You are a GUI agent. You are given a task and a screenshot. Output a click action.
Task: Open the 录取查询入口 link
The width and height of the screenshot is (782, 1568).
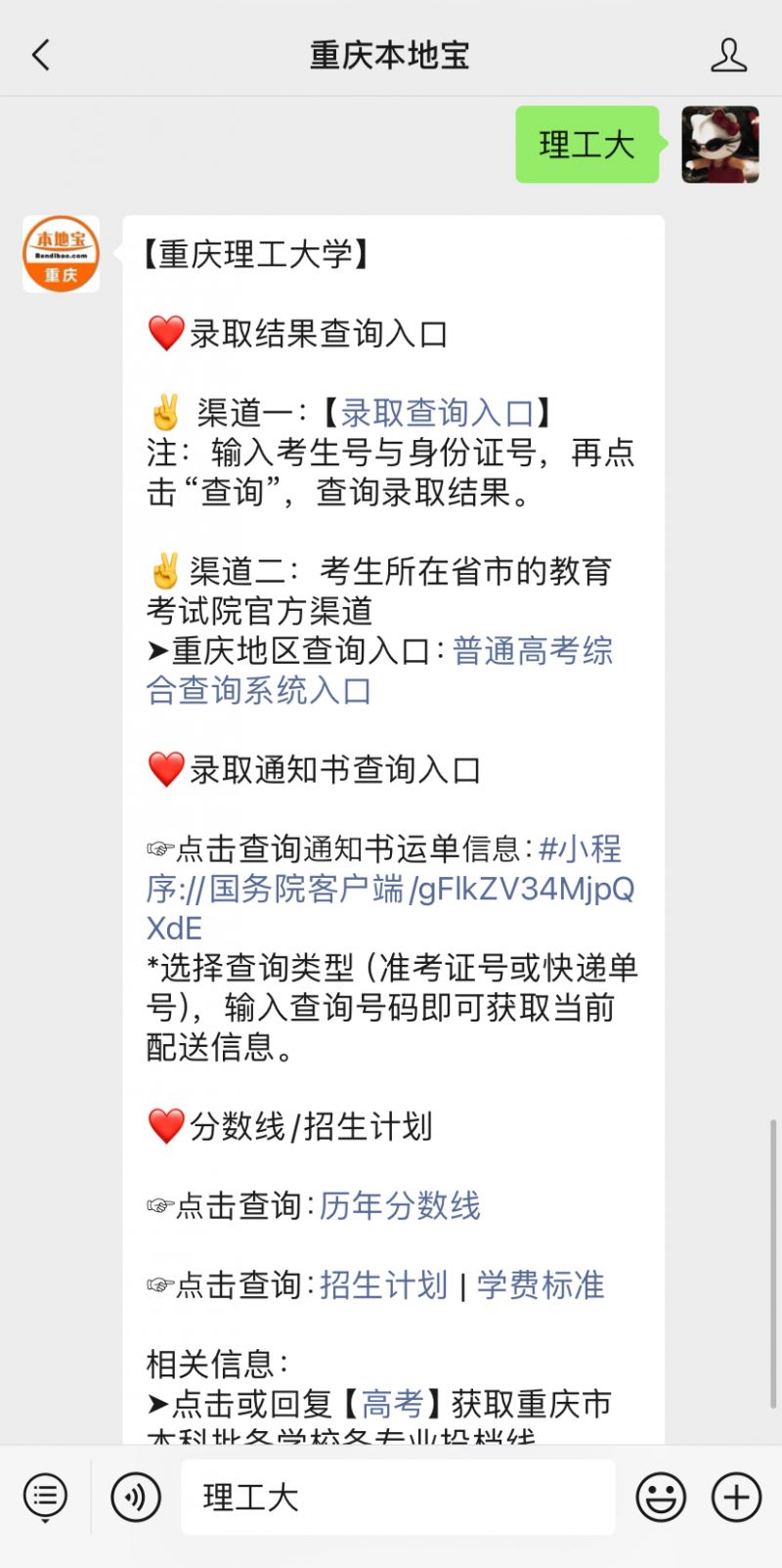click(437, 414)
